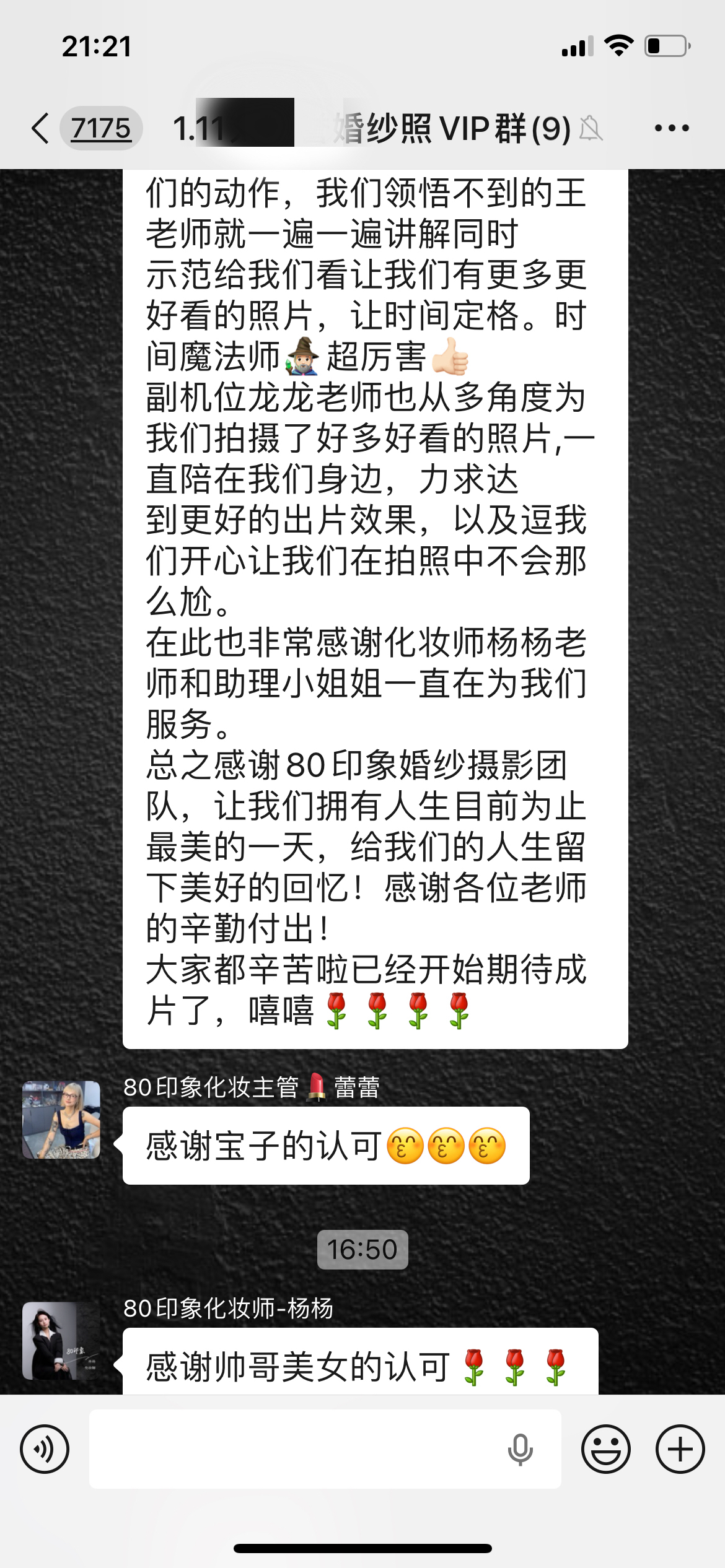Open the plus attachments menu

(680, 1449)
